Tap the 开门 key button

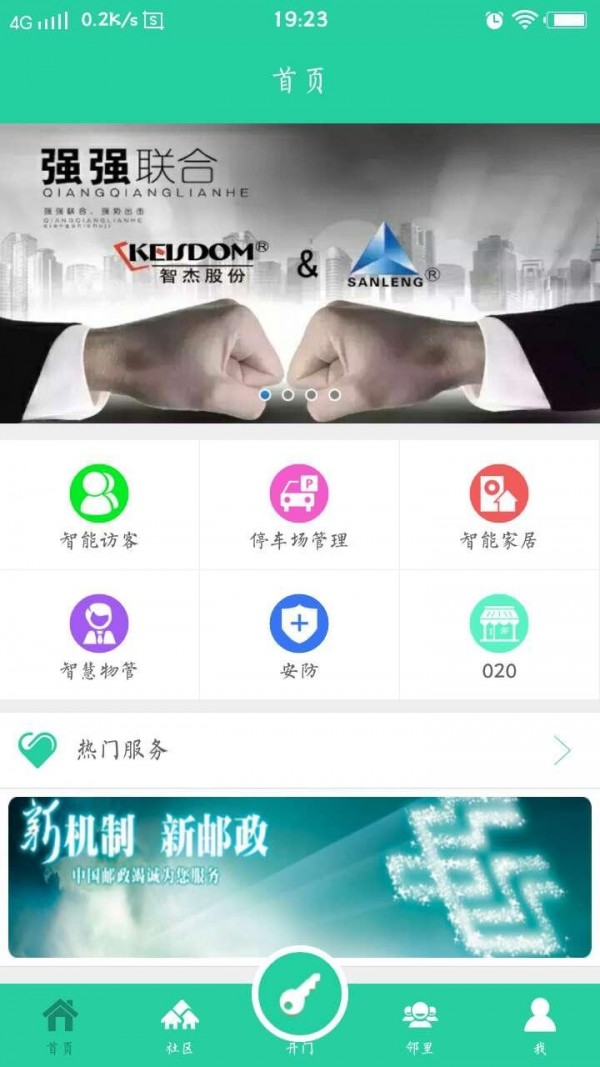click(299, 995)
